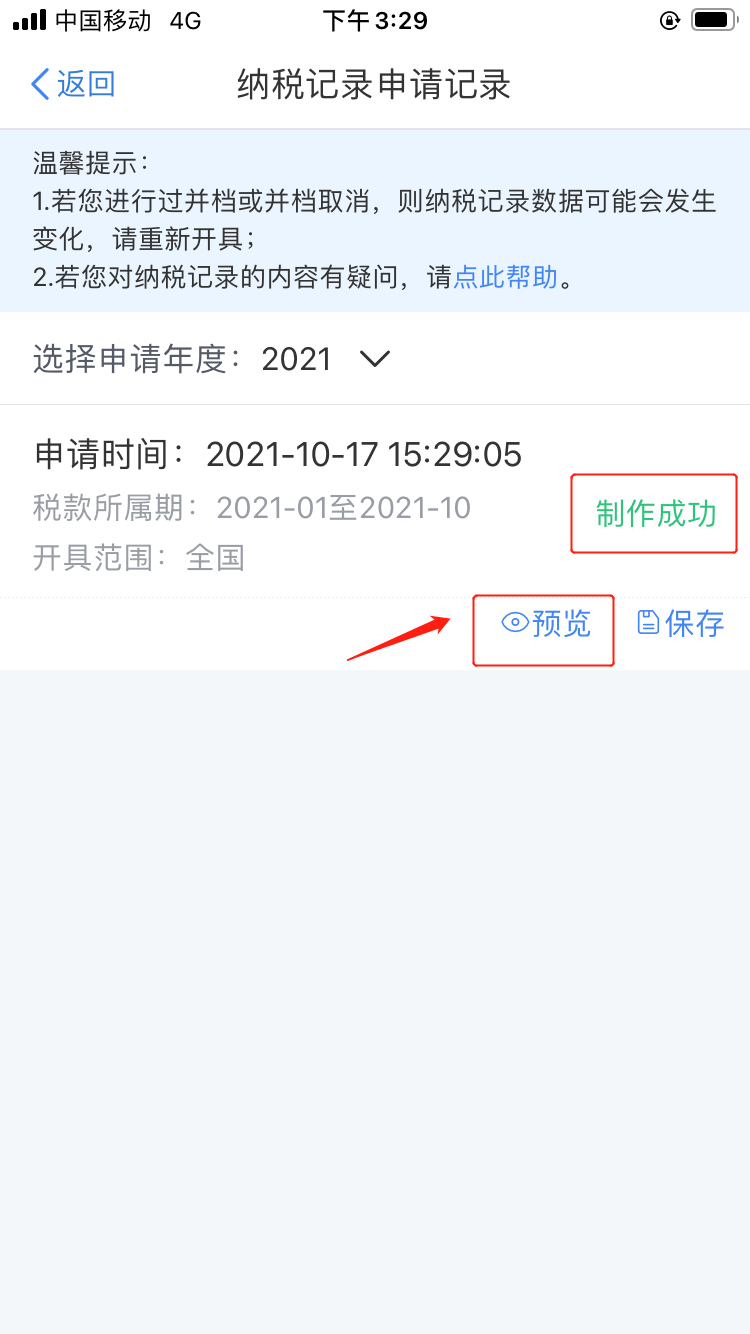Viewport: 750px width, 1334px height.
Task: Click the green 制作成功 status badge
Action: [x=653, y=513]
